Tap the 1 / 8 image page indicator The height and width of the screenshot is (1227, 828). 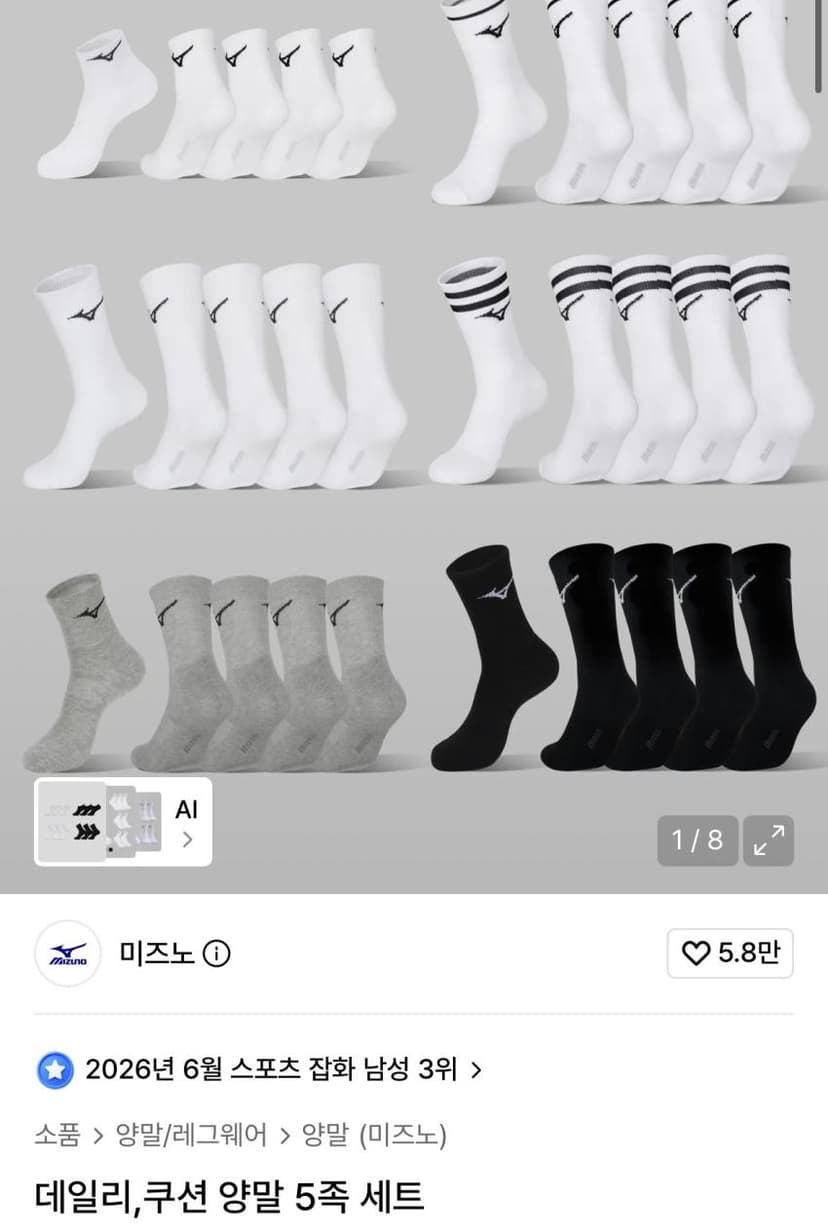tap(697, 840)
